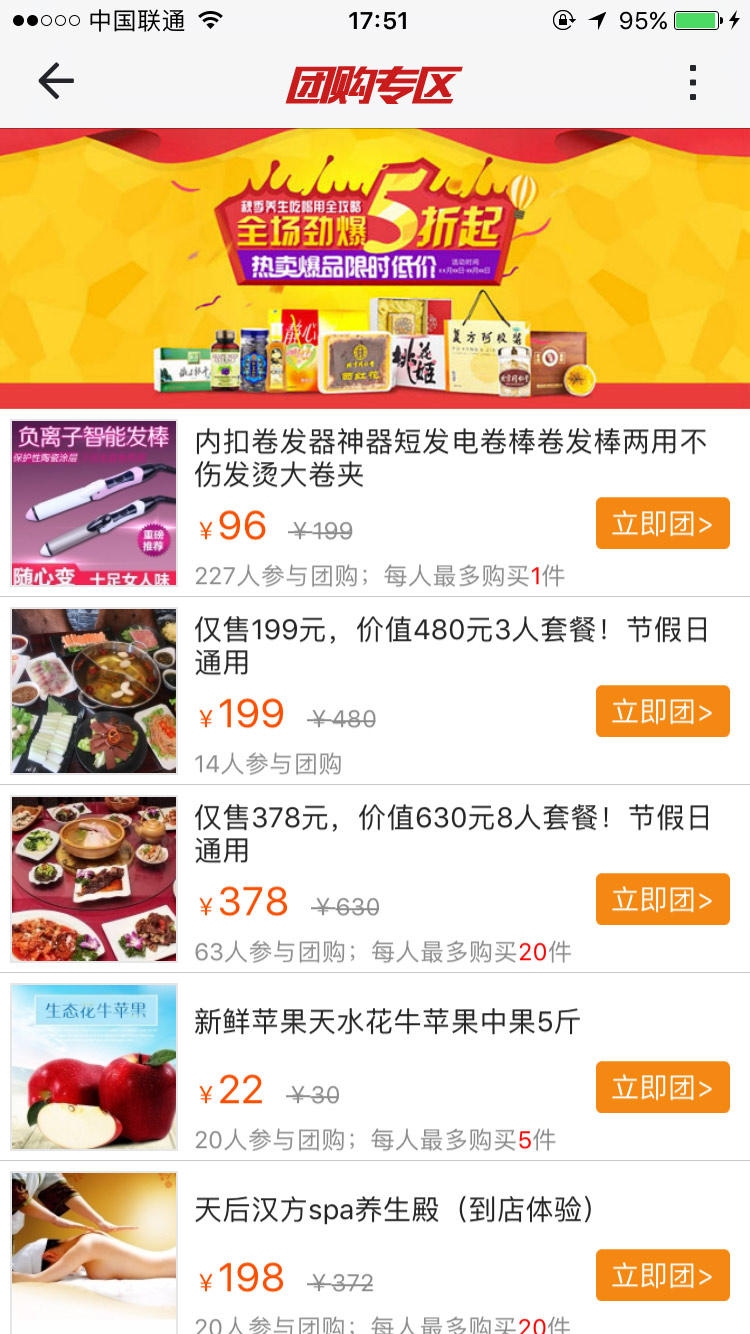Screen dimensions: 750x1334
Task: Tap 立即团 for 天水花牛苹果
Action: click(662, 1087)
